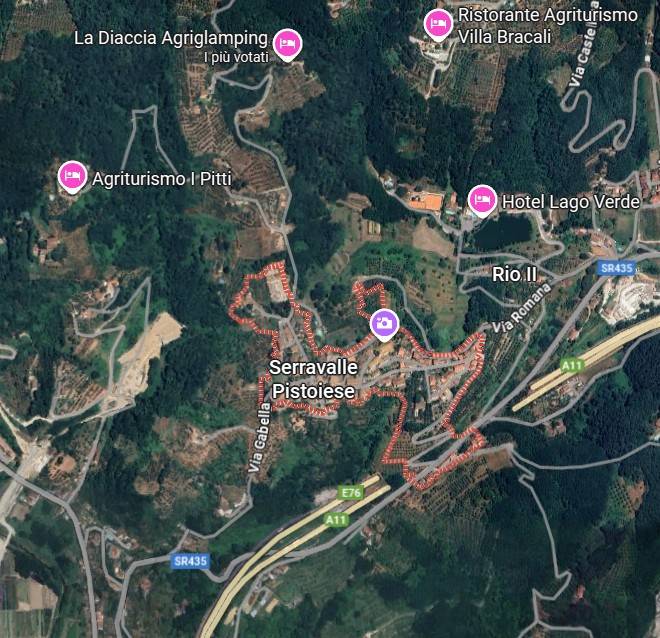Open the La Diaccia Agriglamping lodging pin
The width and height of the screenshot is (660, 638).
(x=288, y=43)
